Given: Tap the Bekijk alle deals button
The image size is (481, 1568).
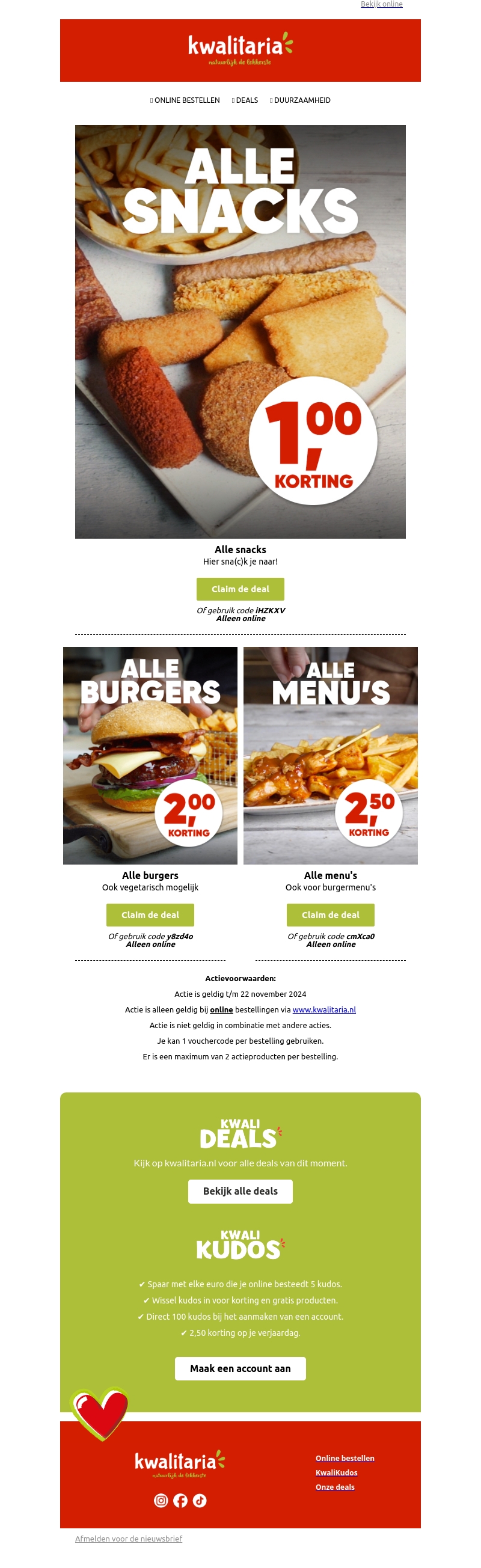Looking at the screenshot, I should (240, 1190).
